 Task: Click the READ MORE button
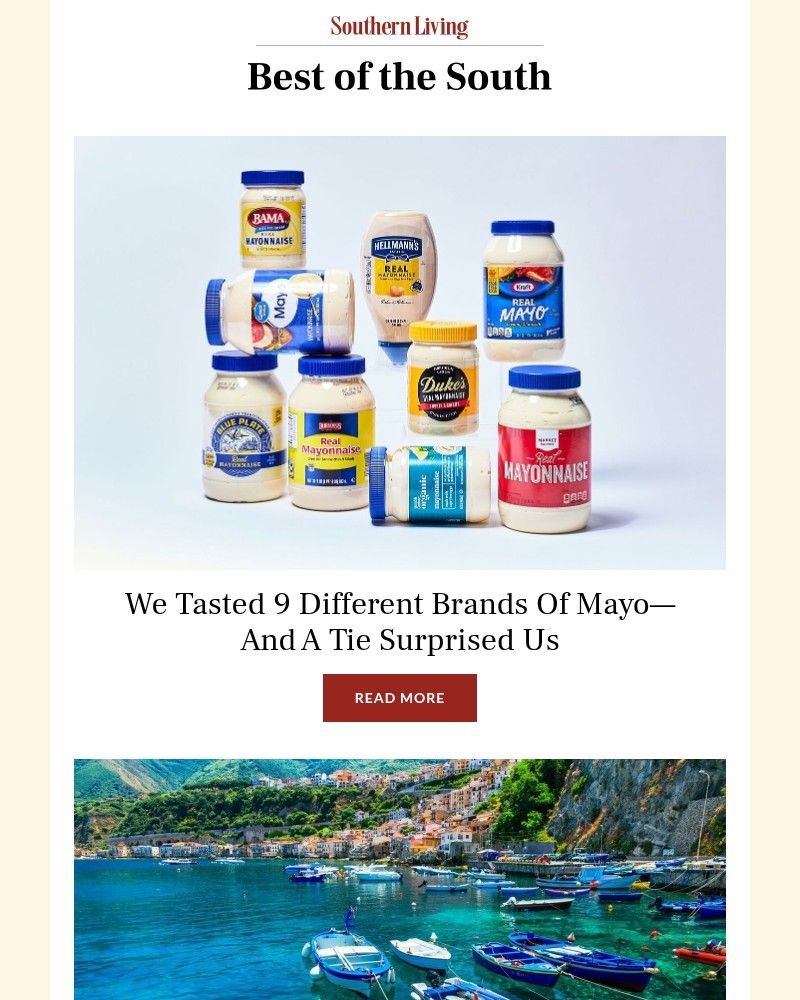click(x=400, y=698)
